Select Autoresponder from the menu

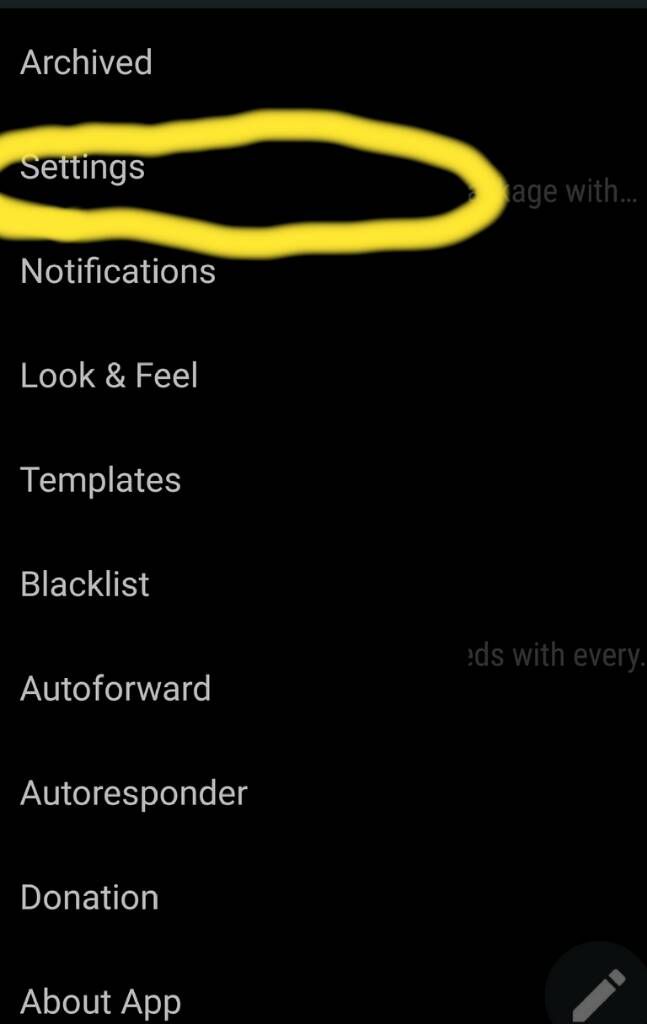pos(133,793)
